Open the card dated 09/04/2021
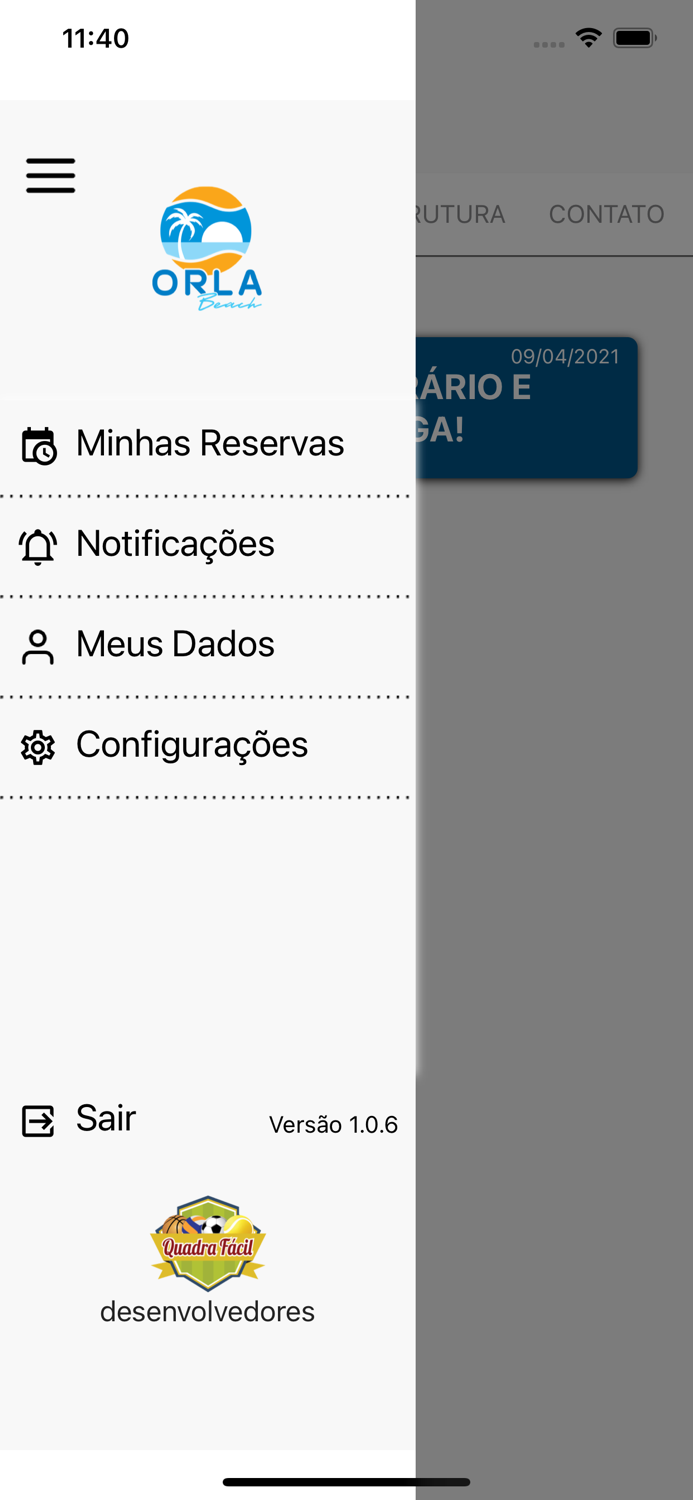 tap(527, 407)
